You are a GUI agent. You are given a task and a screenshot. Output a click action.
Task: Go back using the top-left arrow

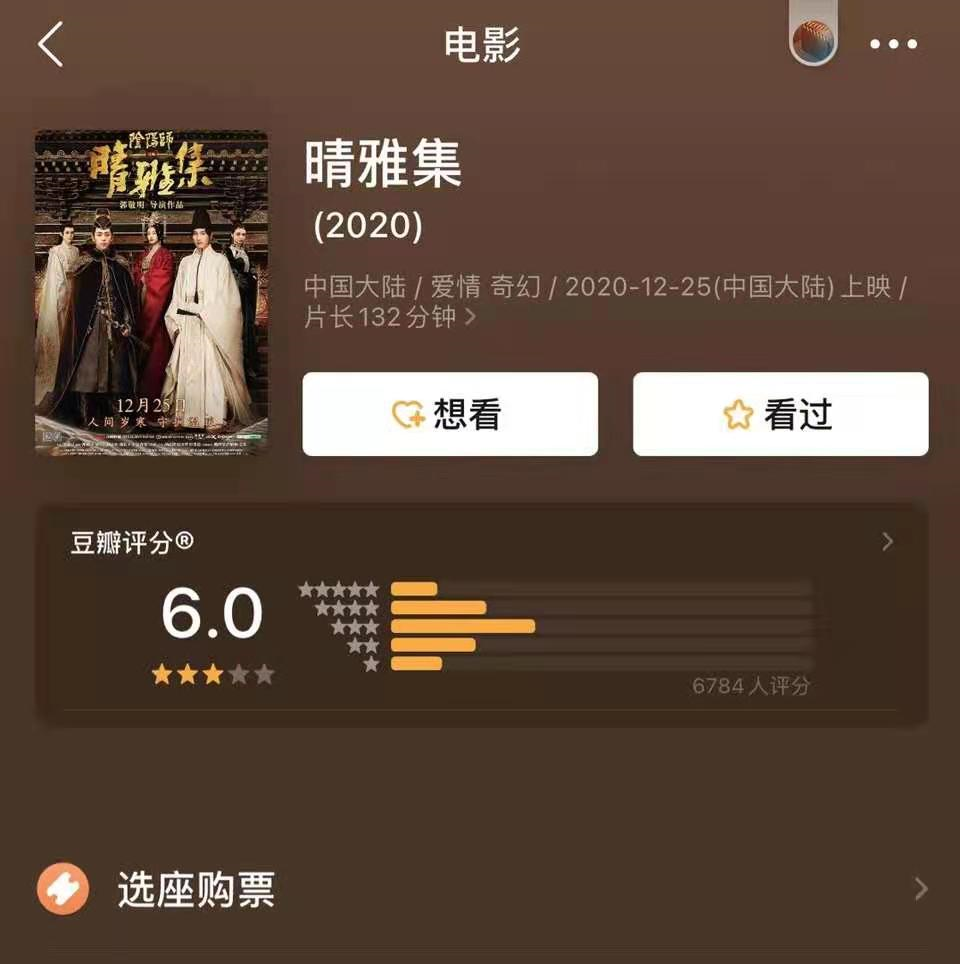point(50,45)
